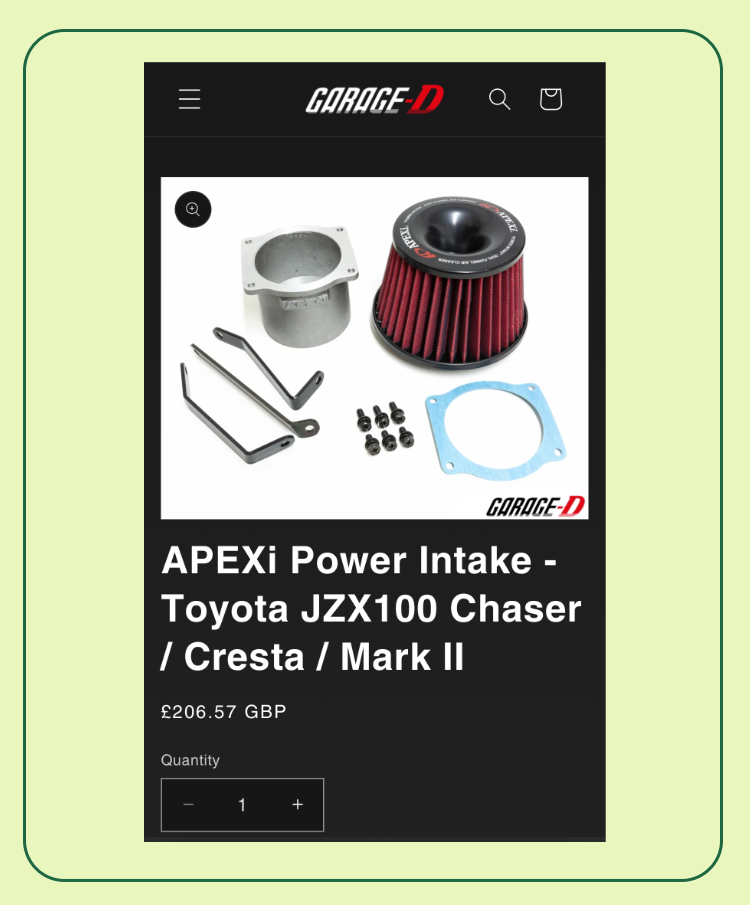Screen dimensions: 750x905
Task: Increase quantity with the plus button
Action: [x=297, y=805]
